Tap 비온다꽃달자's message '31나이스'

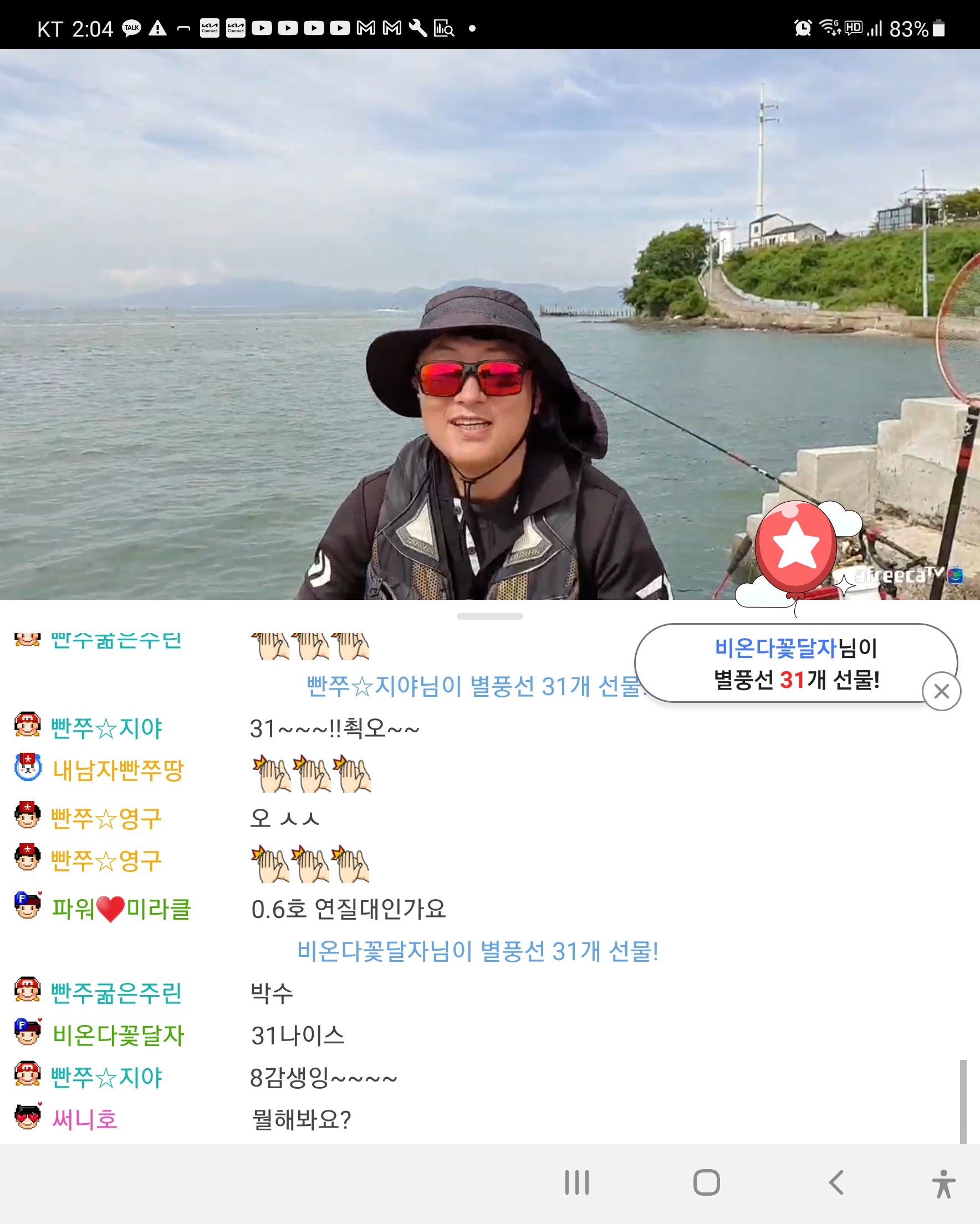(298, 1035)
